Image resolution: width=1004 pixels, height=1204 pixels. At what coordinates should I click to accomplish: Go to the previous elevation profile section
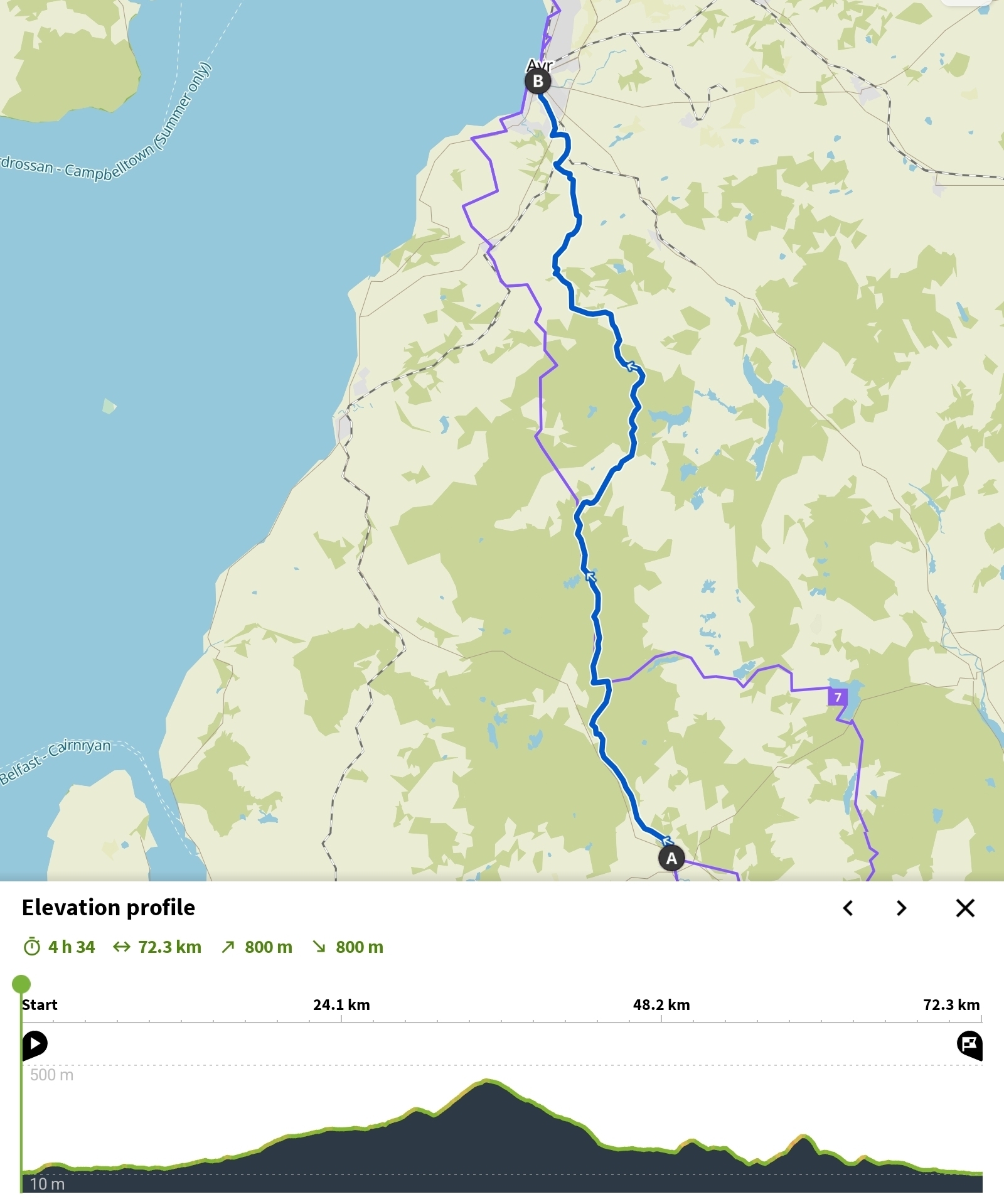[x=848, y=908]
